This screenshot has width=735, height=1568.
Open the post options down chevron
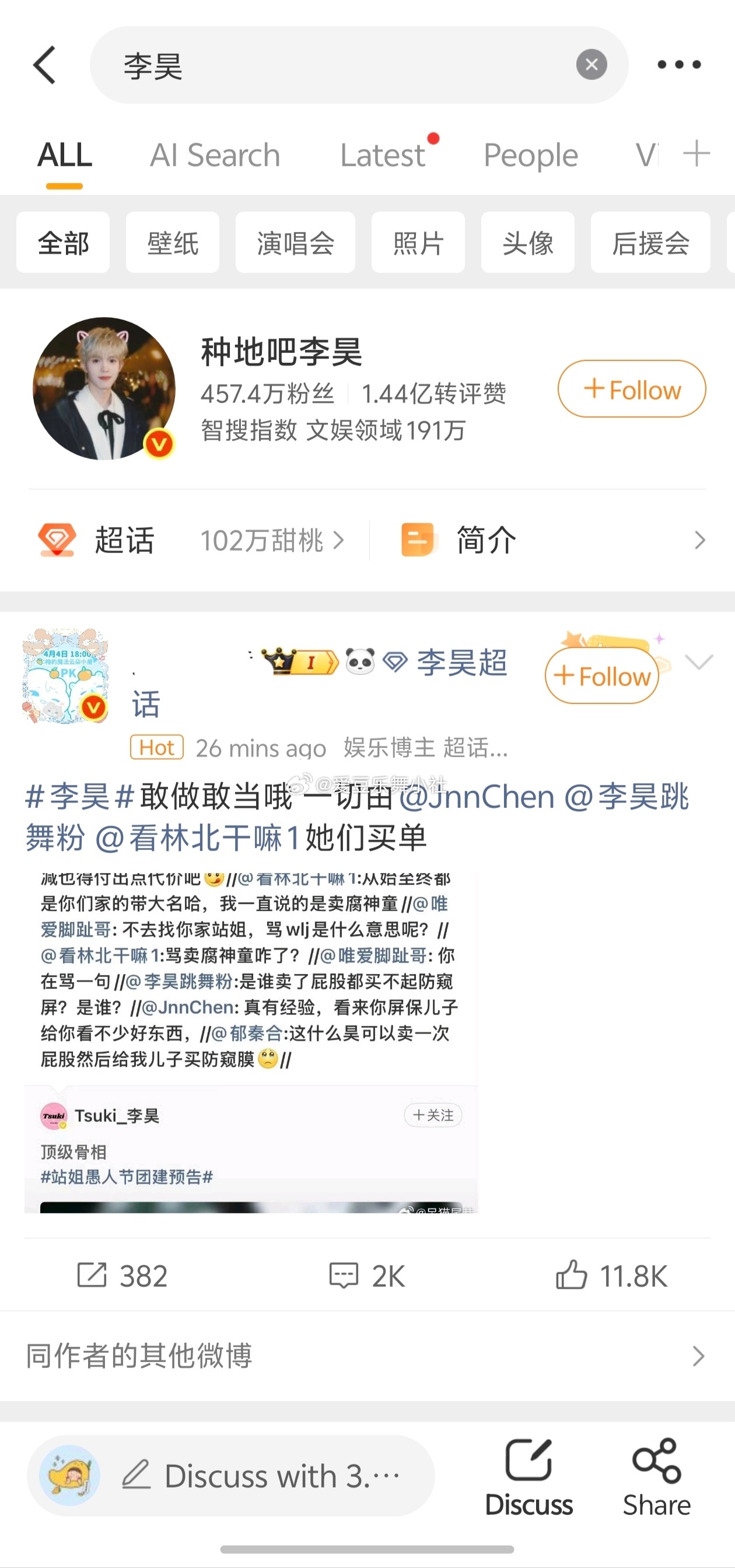698,663
